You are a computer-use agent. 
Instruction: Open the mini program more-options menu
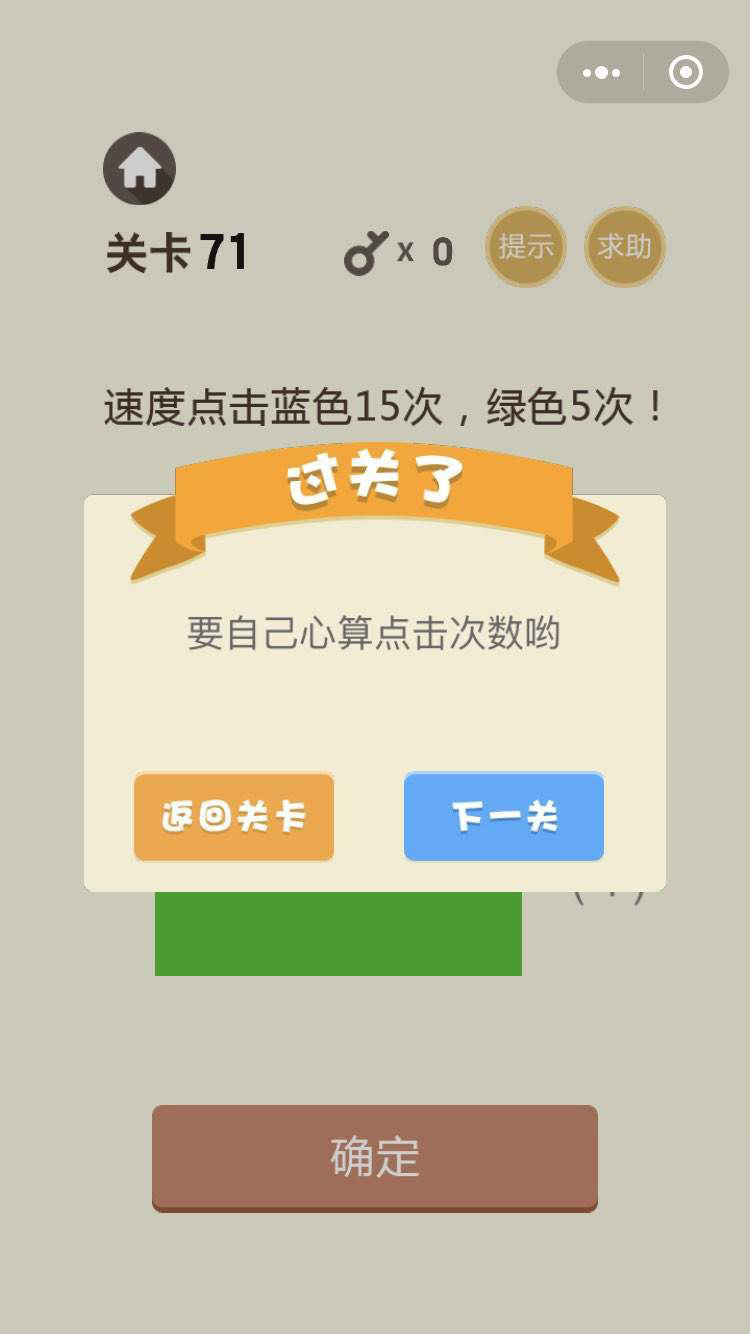(x=601, y=73)
